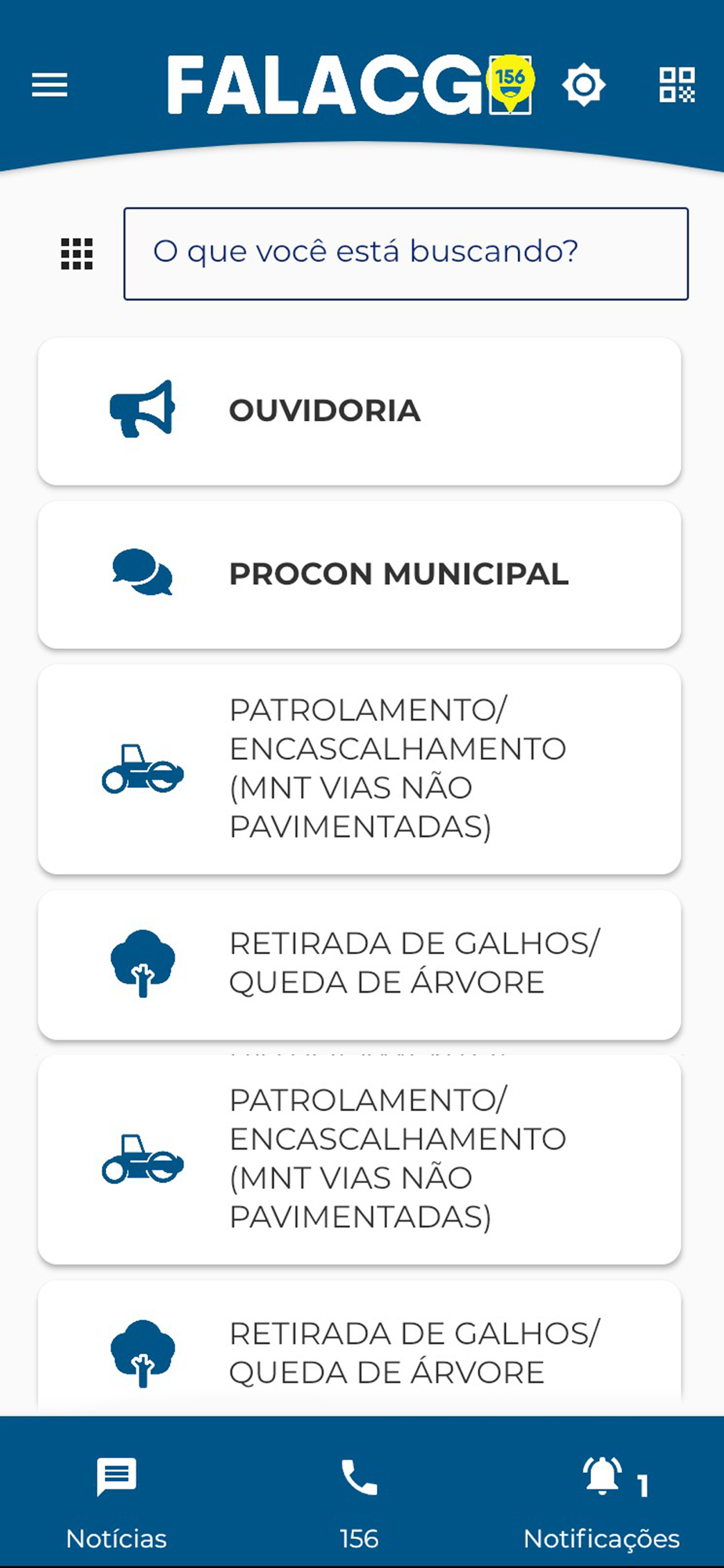
Task: Toggle the brightness/theme icon
Action: pos(584,85)
